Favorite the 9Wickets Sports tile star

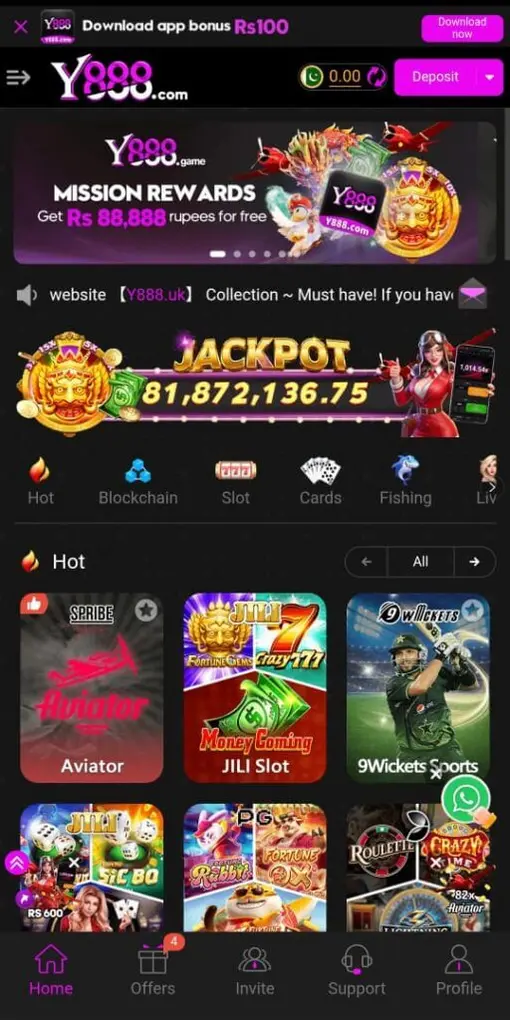[473, 610]
